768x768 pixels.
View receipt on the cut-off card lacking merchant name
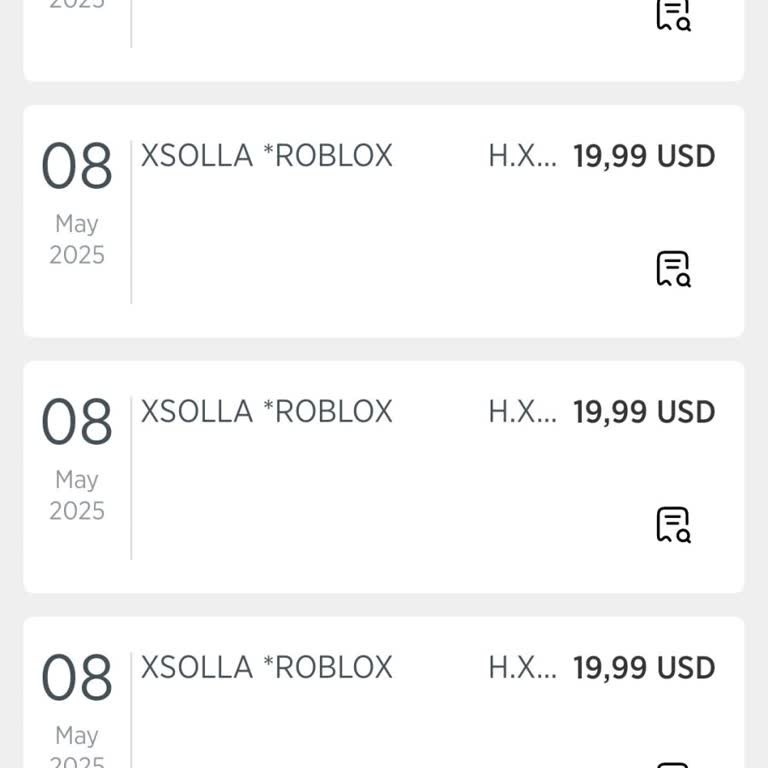pos(673,14)
